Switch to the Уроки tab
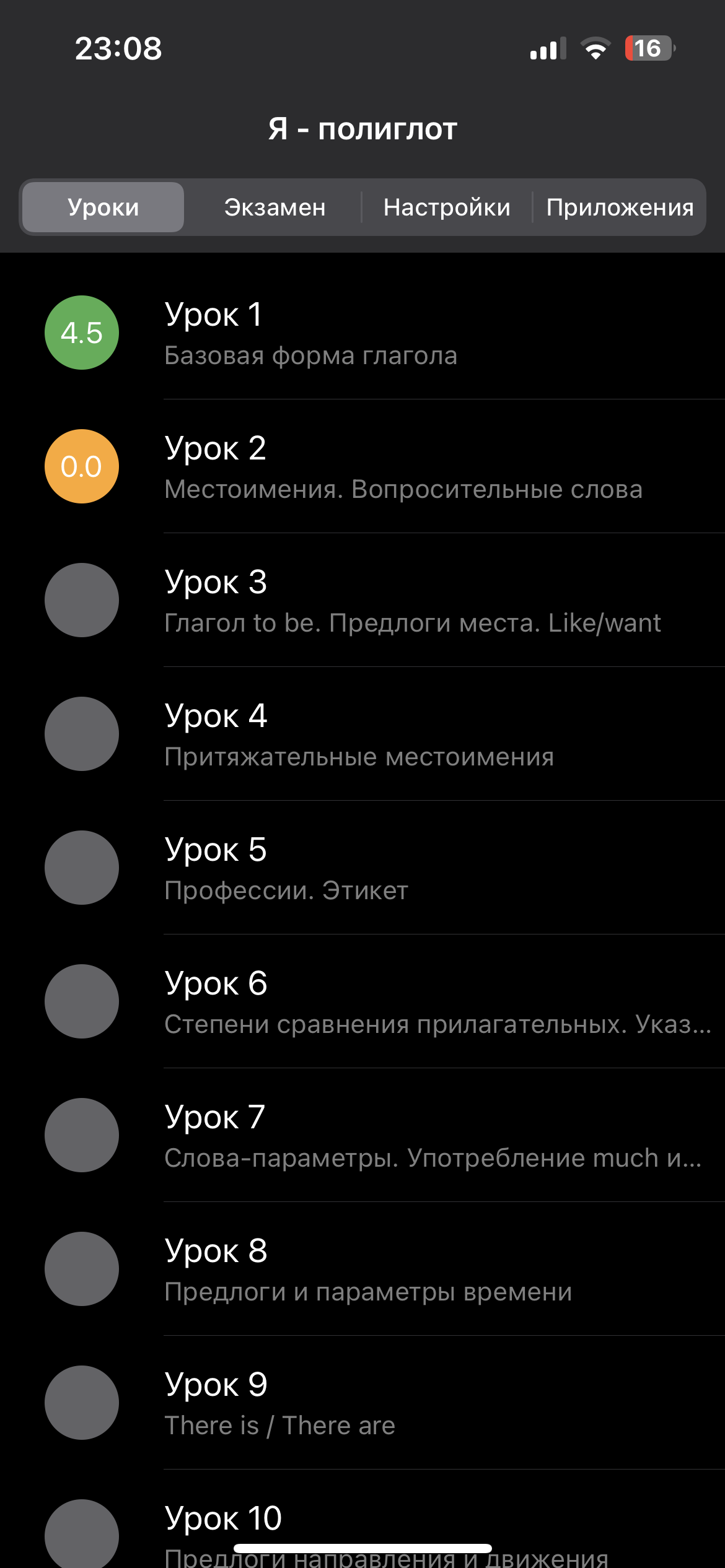 103,207
